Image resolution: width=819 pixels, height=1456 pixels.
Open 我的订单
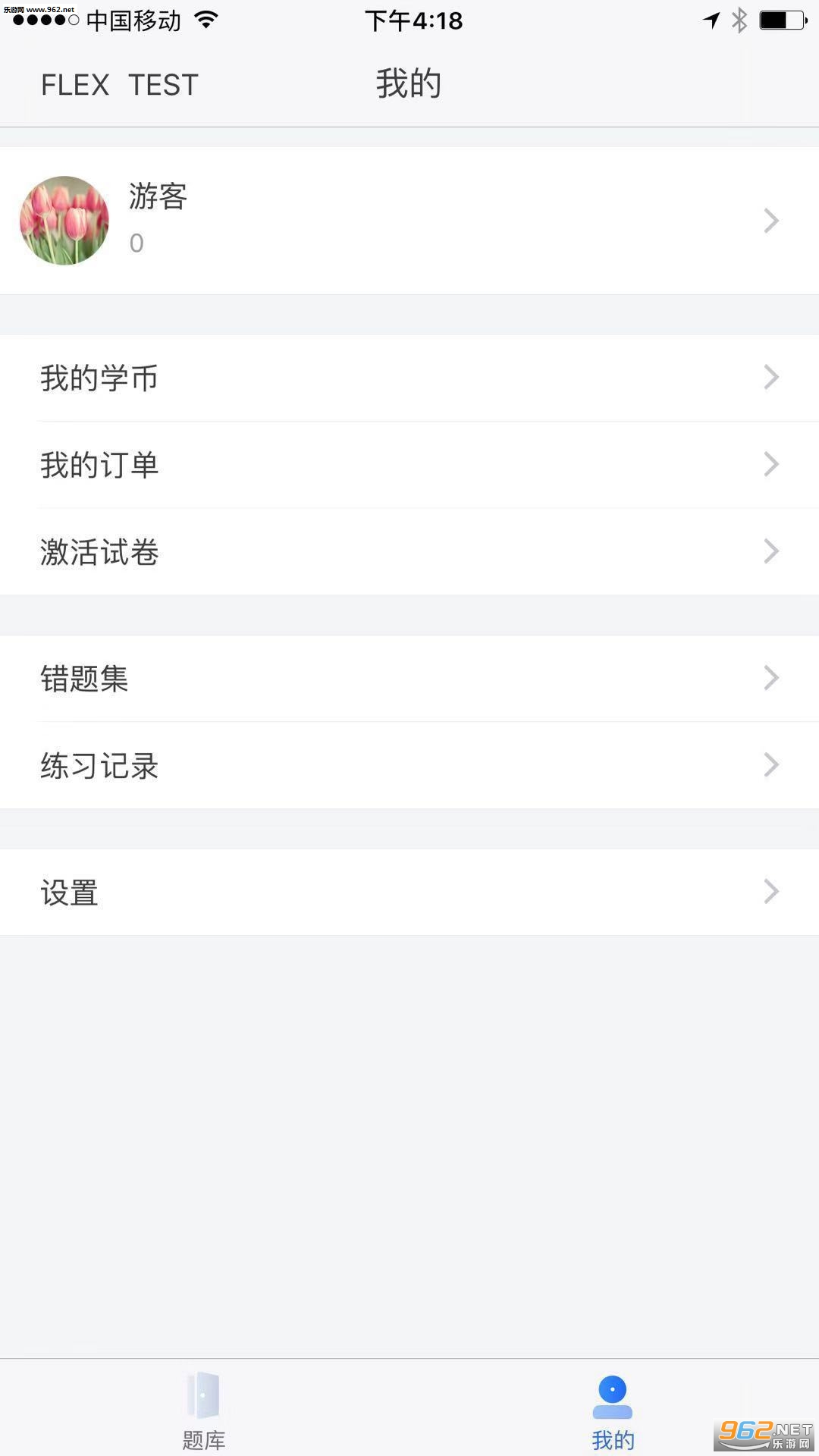409,465
